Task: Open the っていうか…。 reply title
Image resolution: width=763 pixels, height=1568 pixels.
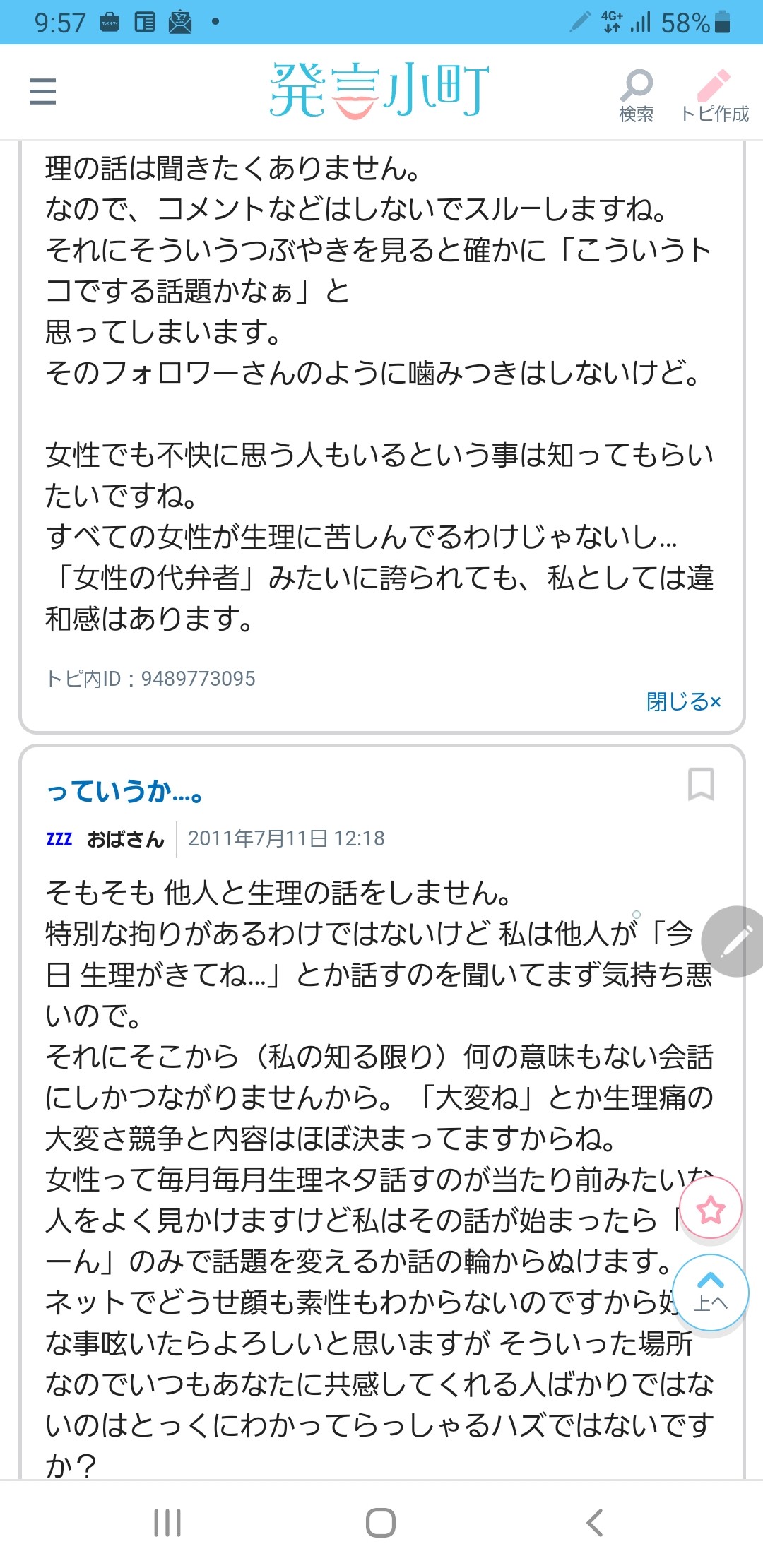Action: [125, 791]
